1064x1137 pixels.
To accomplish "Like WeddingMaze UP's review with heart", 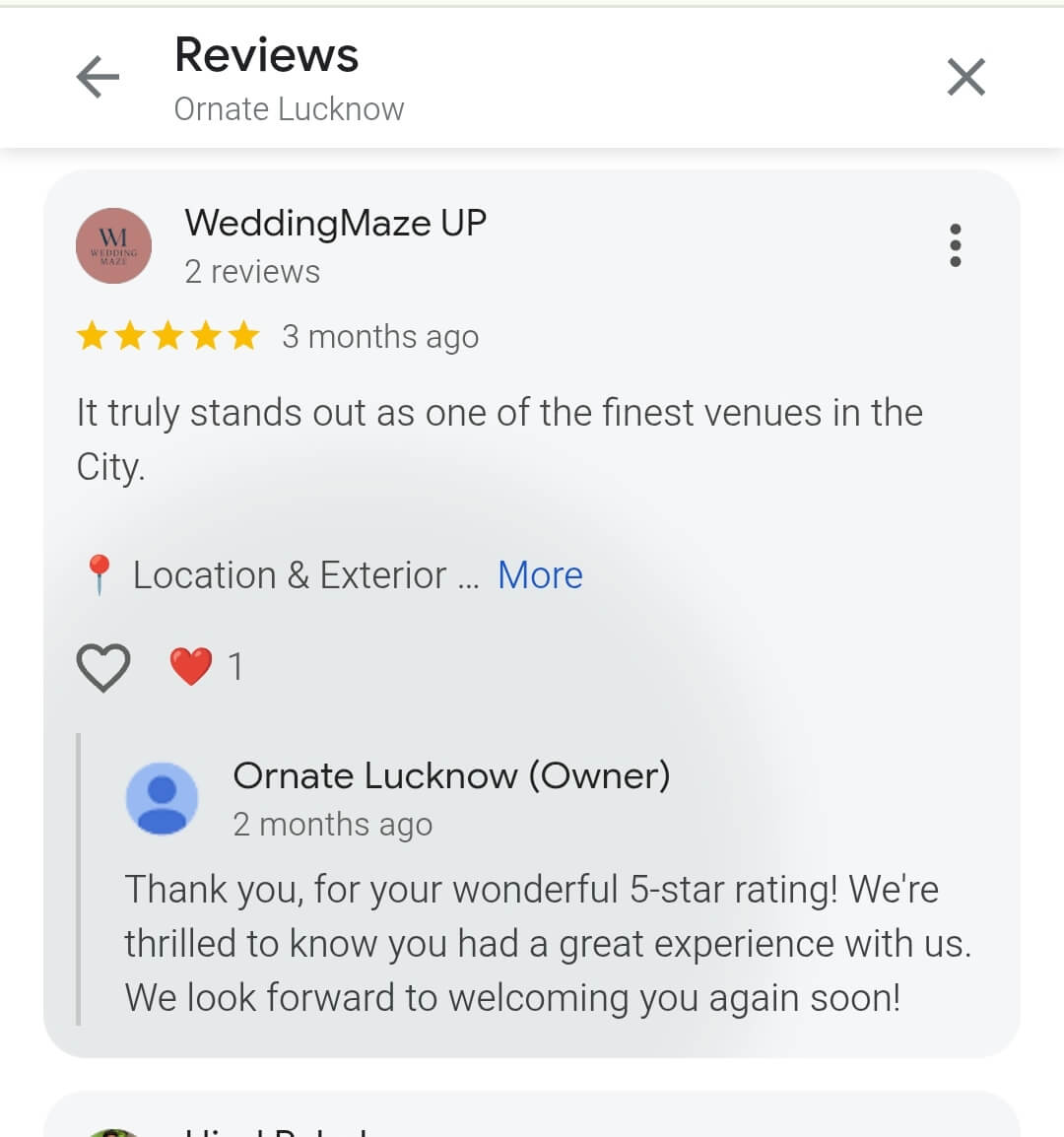I will click(x=103, y=667).
